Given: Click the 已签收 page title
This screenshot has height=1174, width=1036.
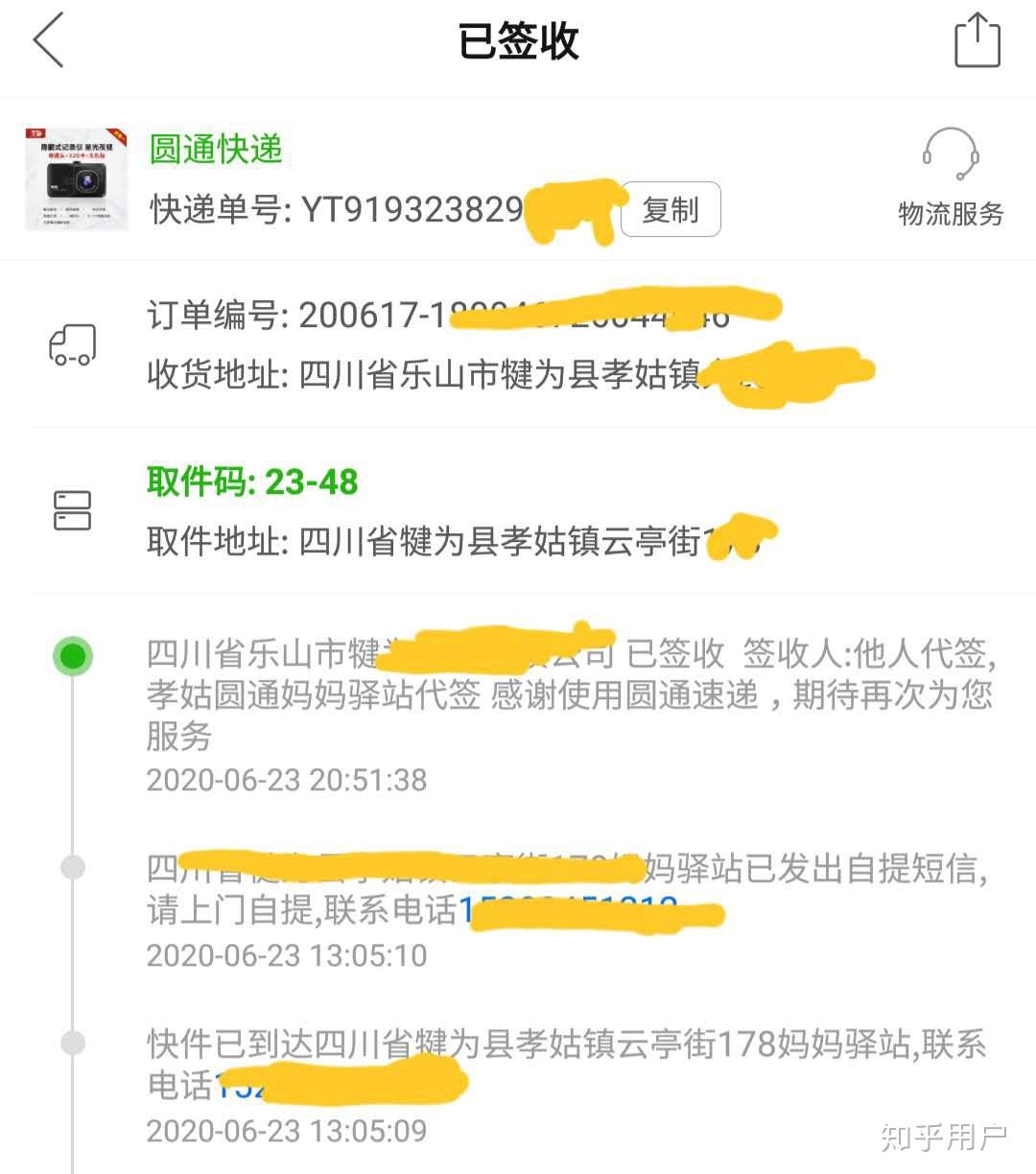Looking at the screenshot, I should 518,42.
